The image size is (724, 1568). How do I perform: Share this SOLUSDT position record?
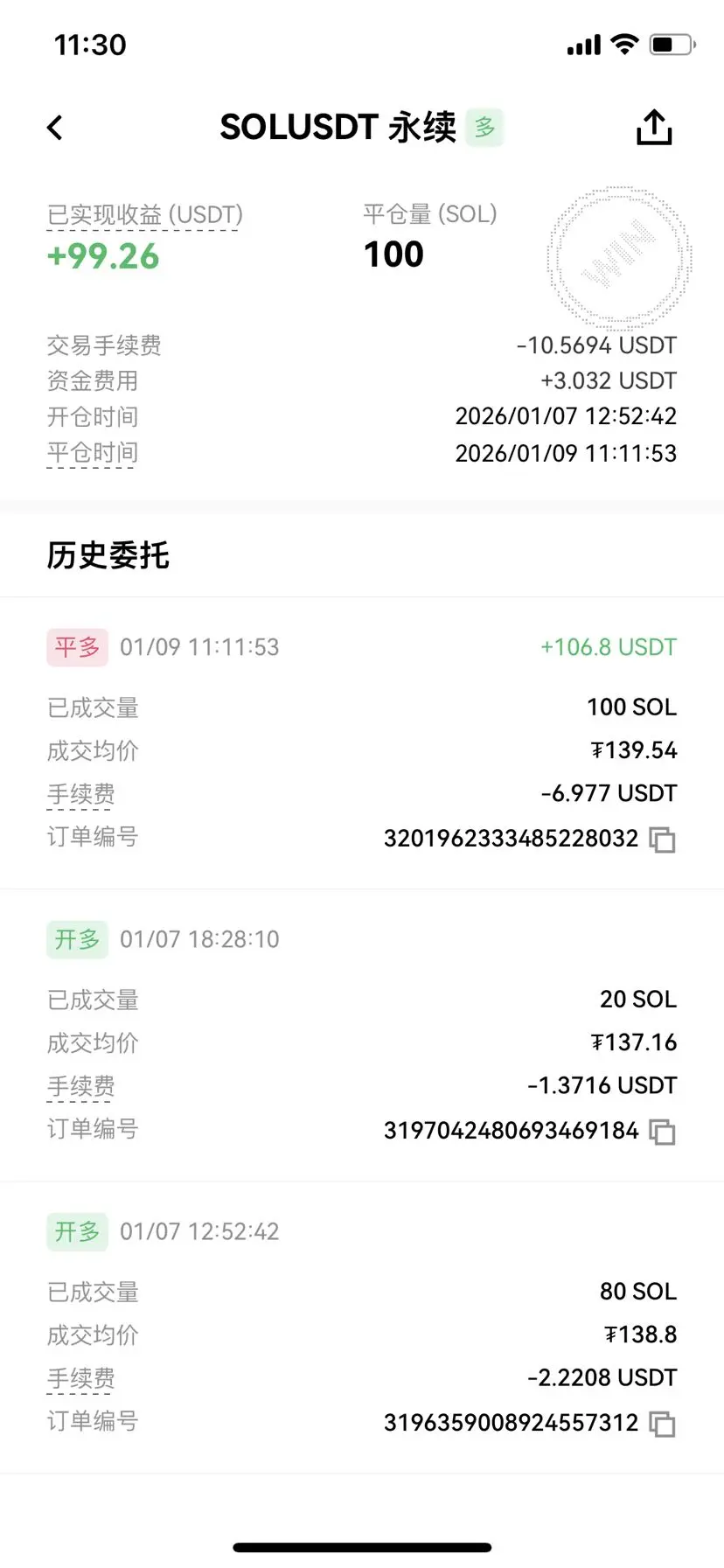coord(653,127)
